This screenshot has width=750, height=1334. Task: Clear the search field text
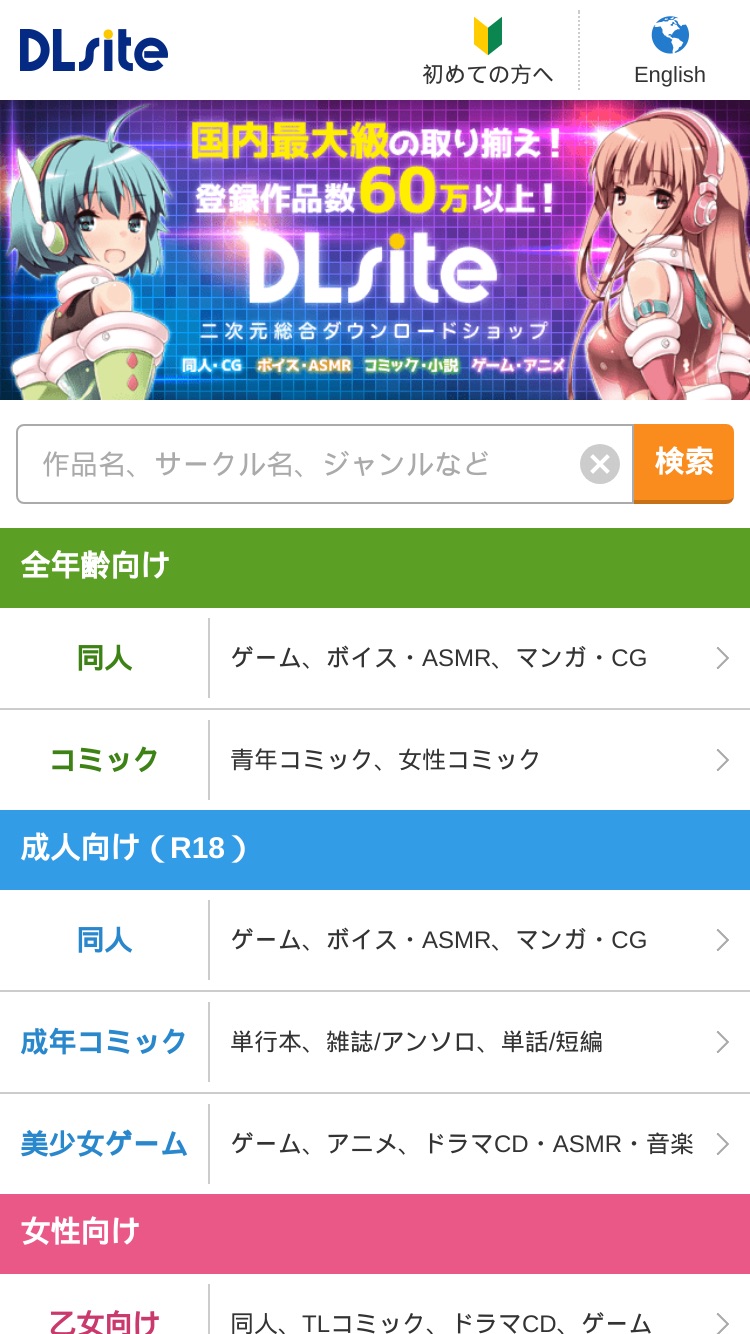point(600,464)
